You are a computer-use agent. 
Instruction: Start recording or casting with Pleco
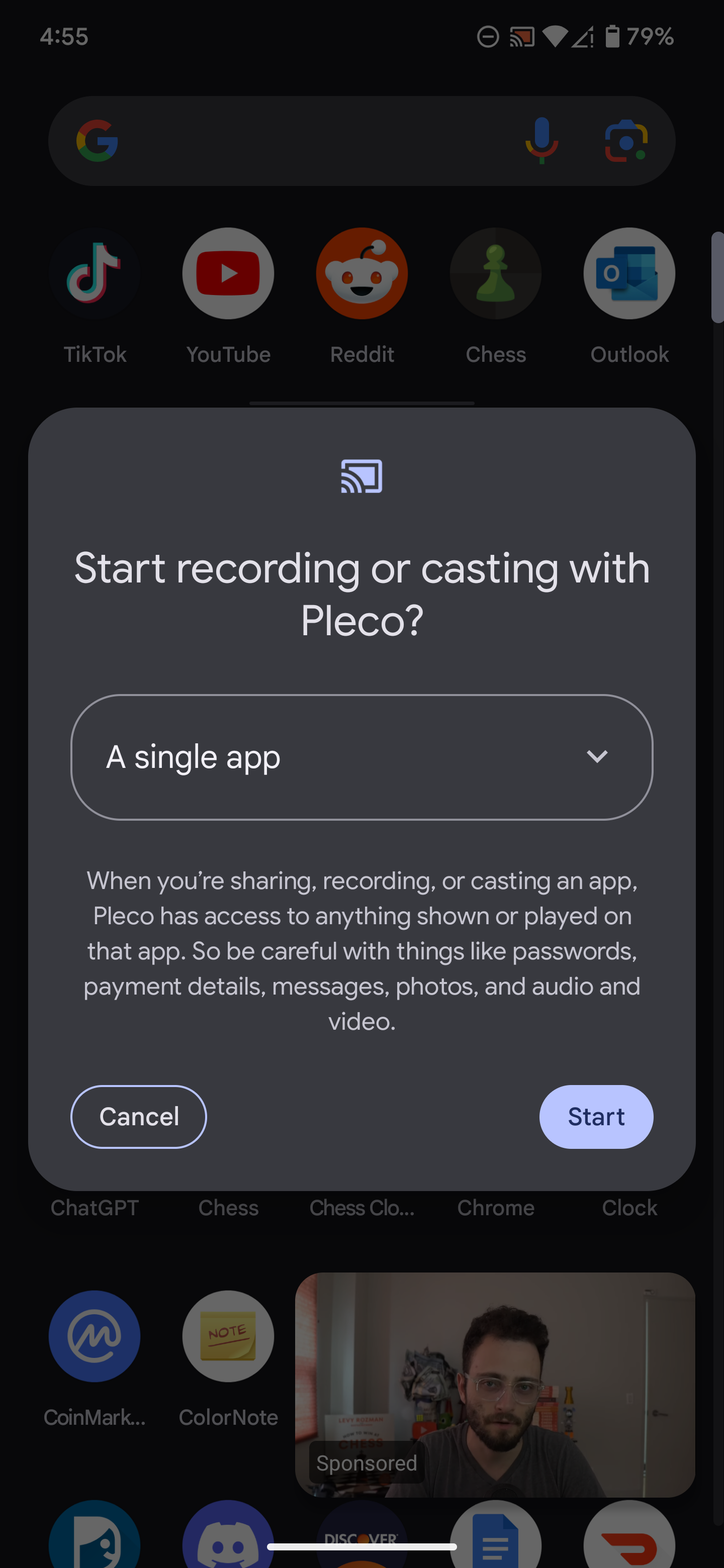(595, 1116)
